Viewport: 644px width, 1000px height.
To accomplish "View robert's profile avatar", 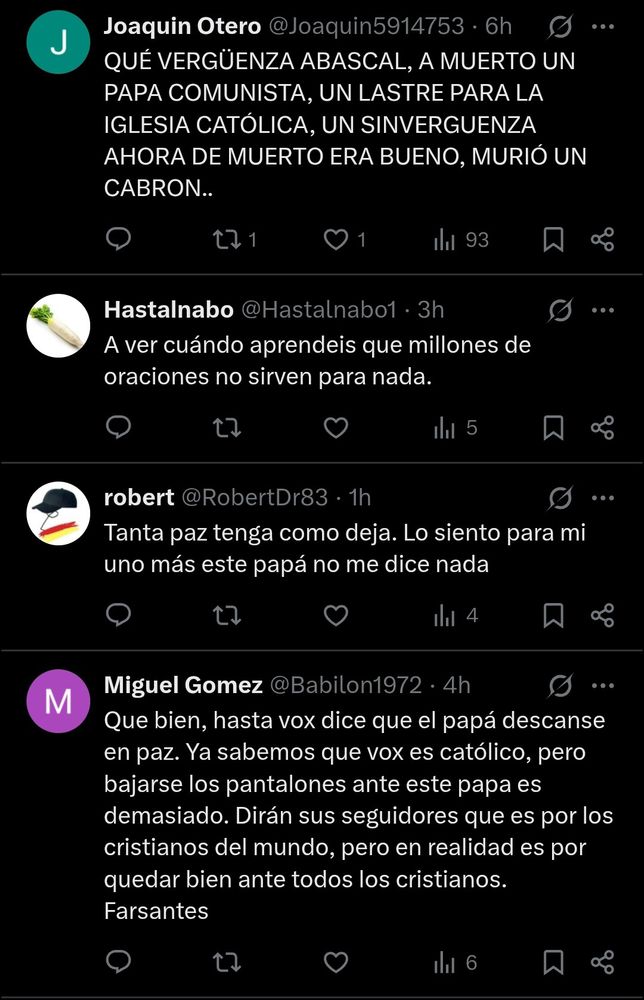I will pos(59,514).
